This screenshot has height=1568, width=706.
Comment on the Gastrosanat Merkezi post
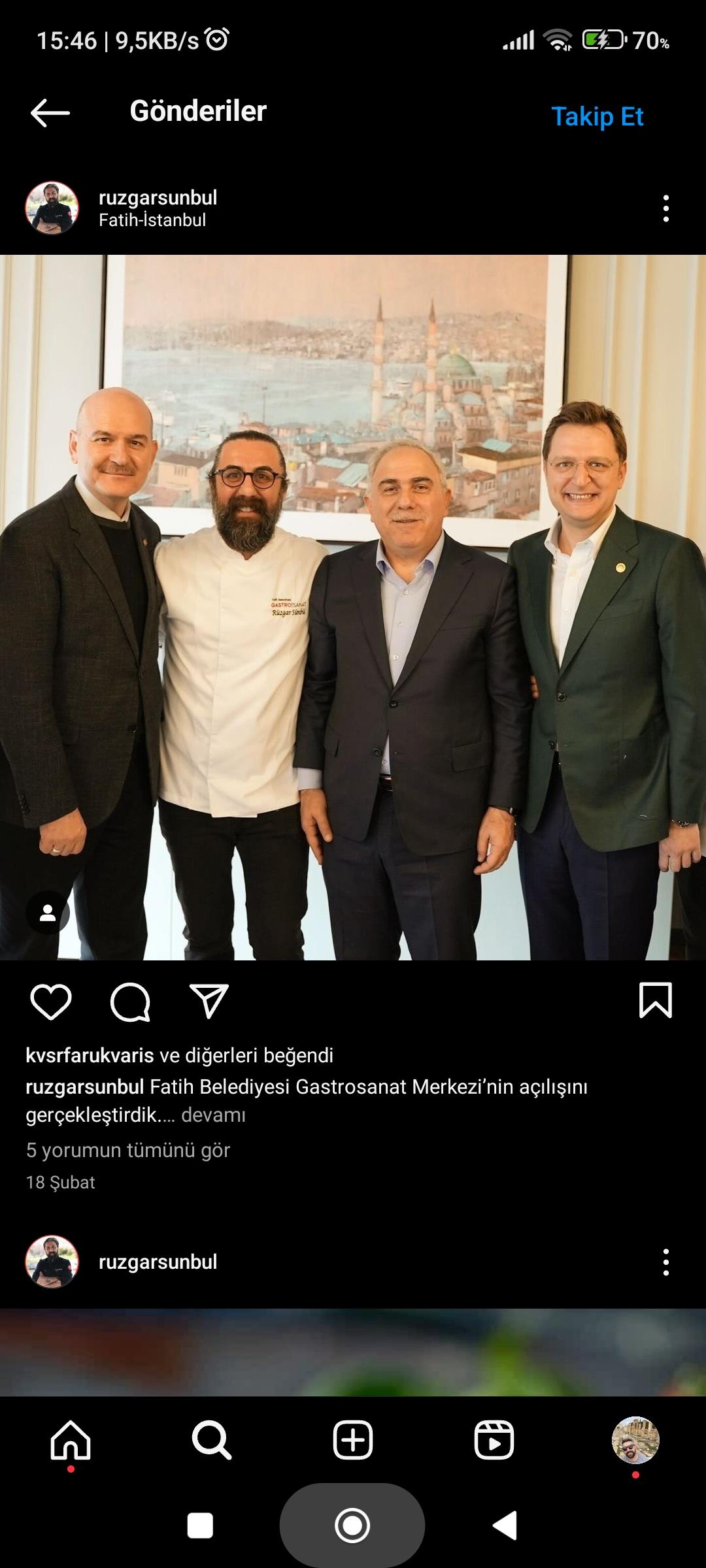pyautogui.click(x=130, y=1002)
